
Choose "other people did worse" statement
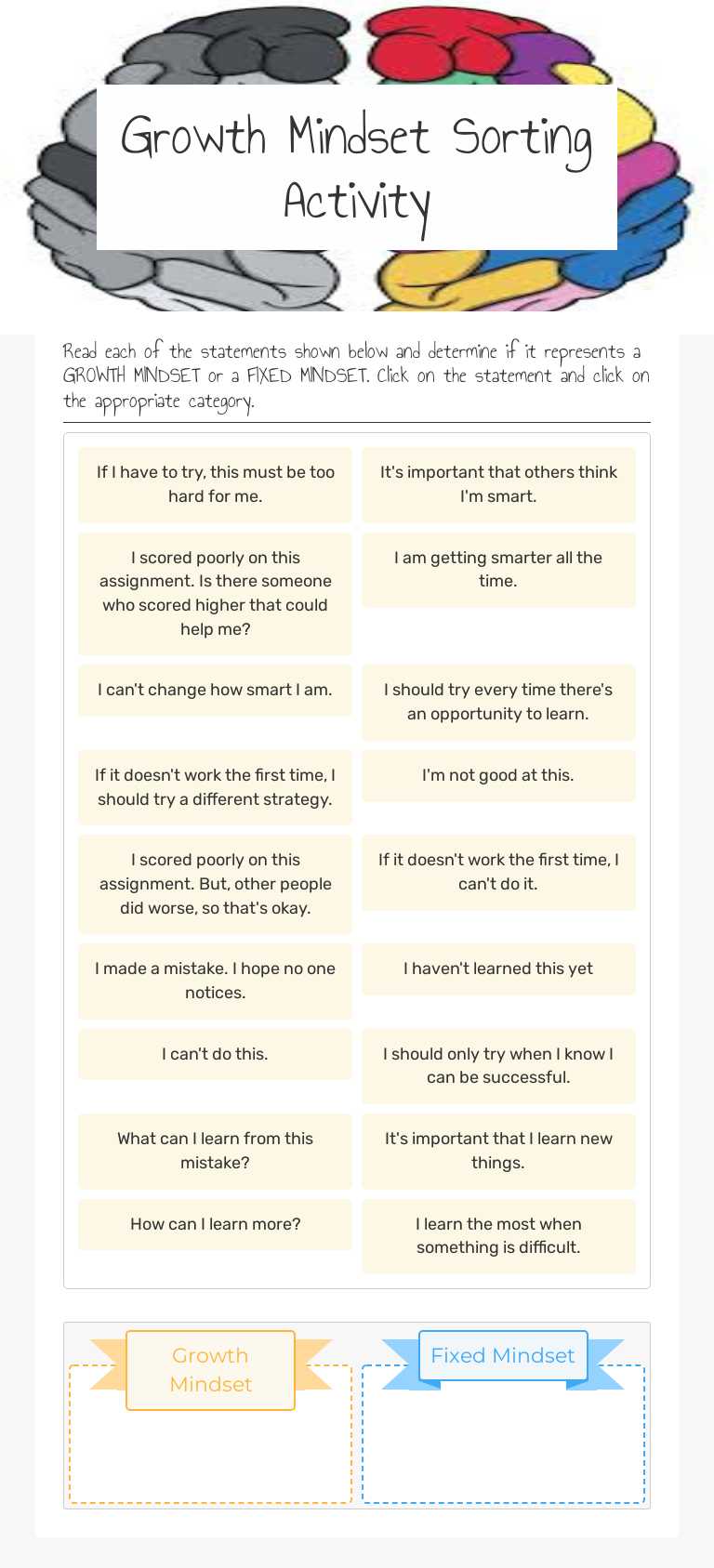click(x=215, y=884)
